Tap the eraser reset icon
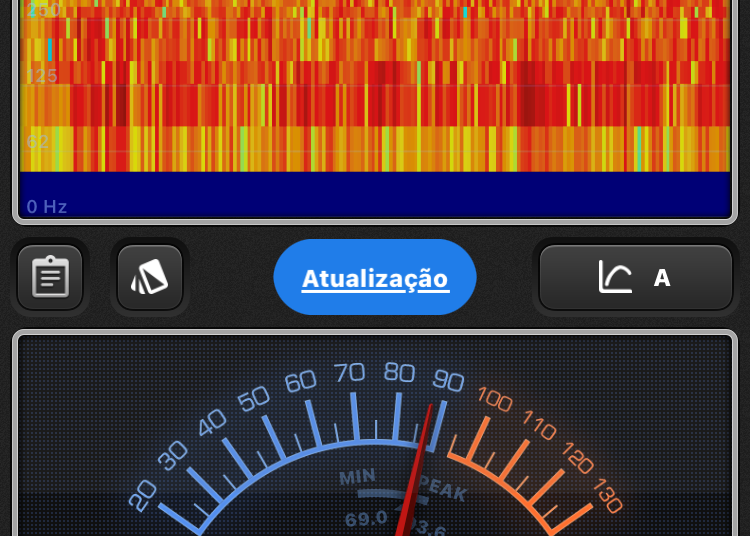Viewport: 750px width, 536px height. [150, 277]
